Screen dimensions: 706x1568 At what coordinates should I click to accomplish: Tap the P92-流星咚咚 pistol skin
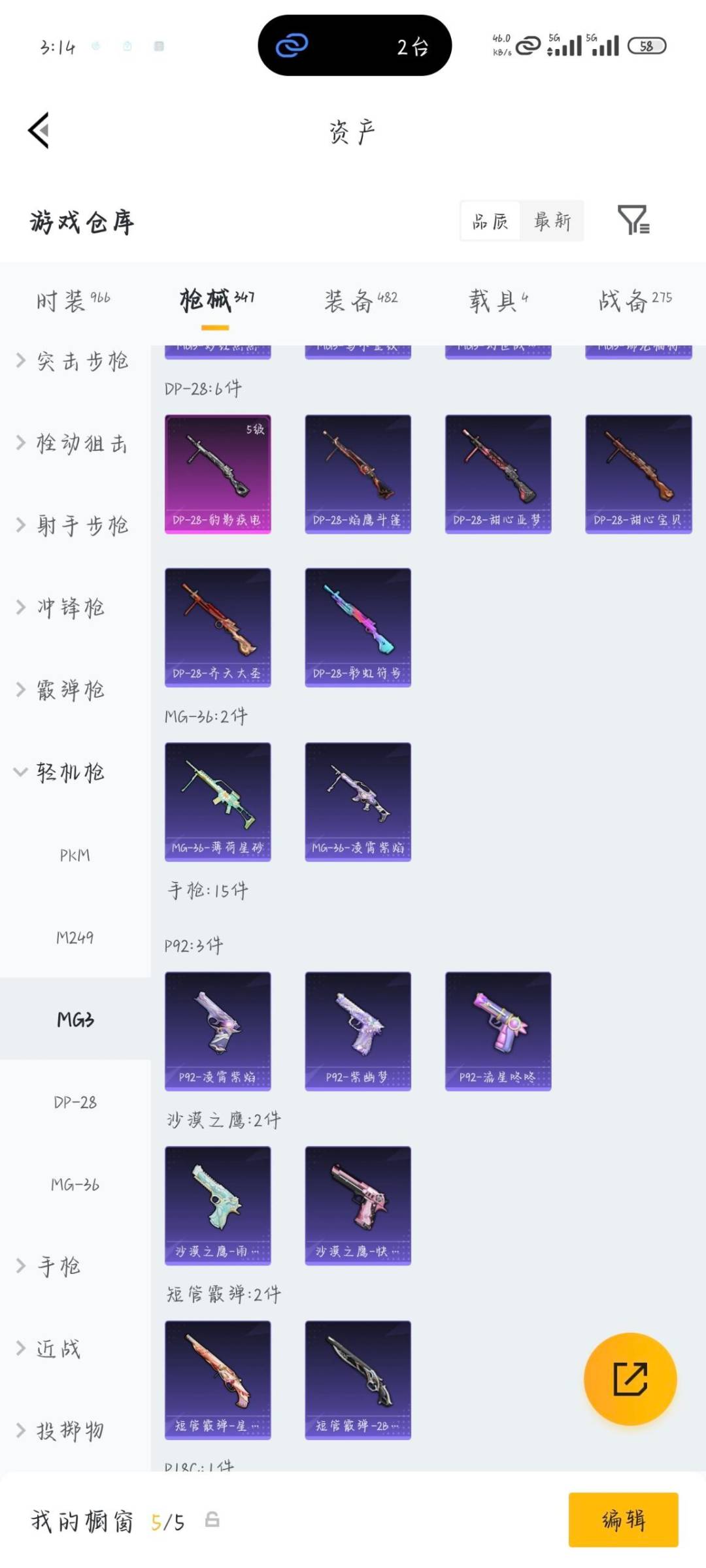point(498,1032)
